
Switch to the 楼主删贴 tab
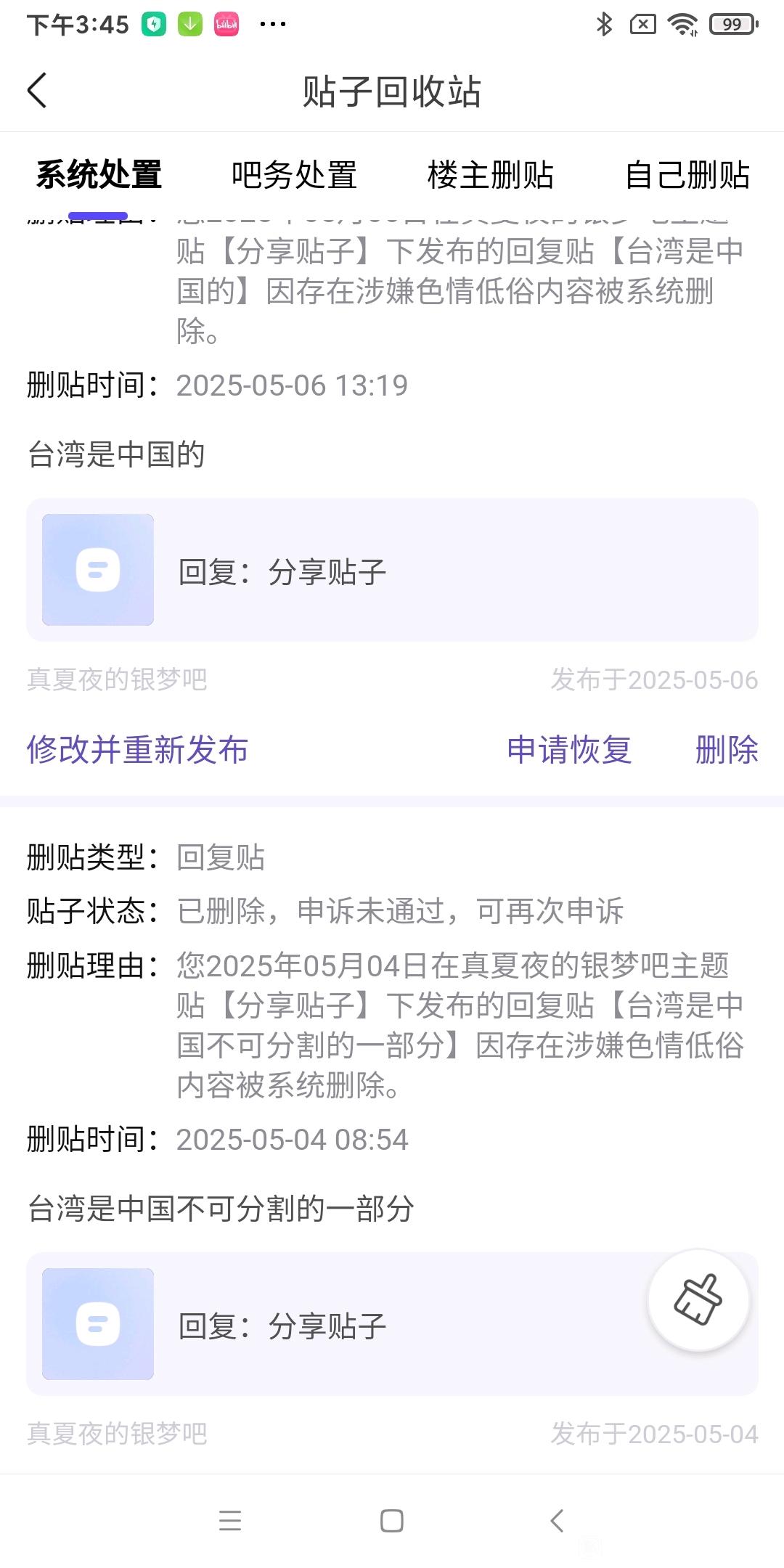[490, 175]
